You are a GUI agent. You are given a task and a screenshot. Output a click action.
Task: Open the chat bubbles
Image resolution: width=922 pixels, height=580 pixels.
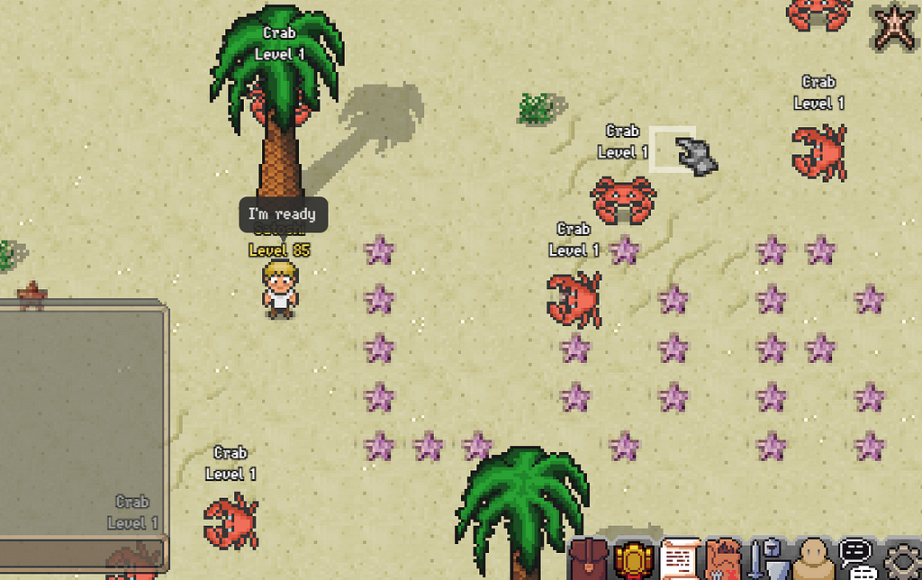[857, 559]
